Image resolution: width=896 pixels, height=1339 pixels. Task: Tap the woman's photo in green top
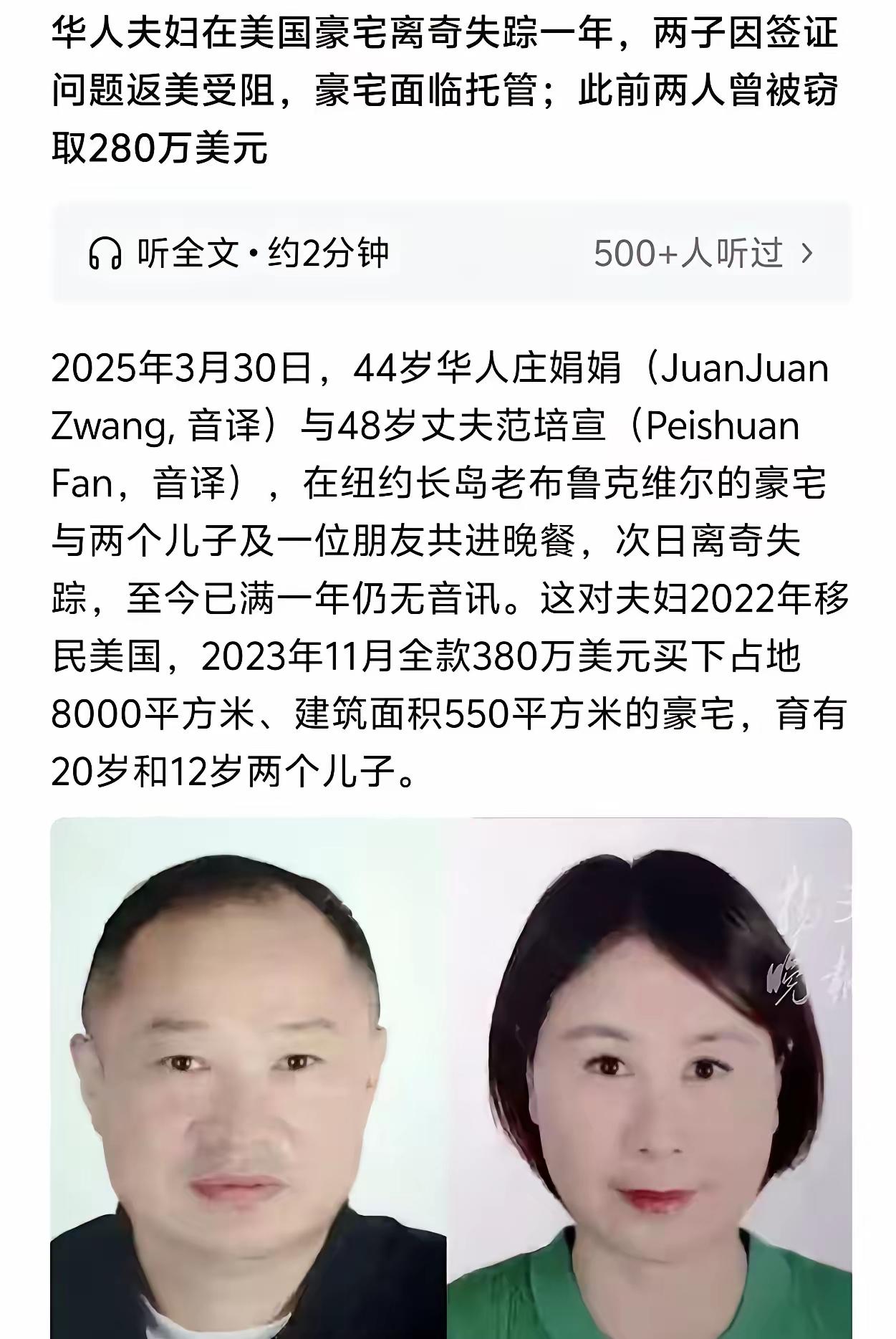645,1075
